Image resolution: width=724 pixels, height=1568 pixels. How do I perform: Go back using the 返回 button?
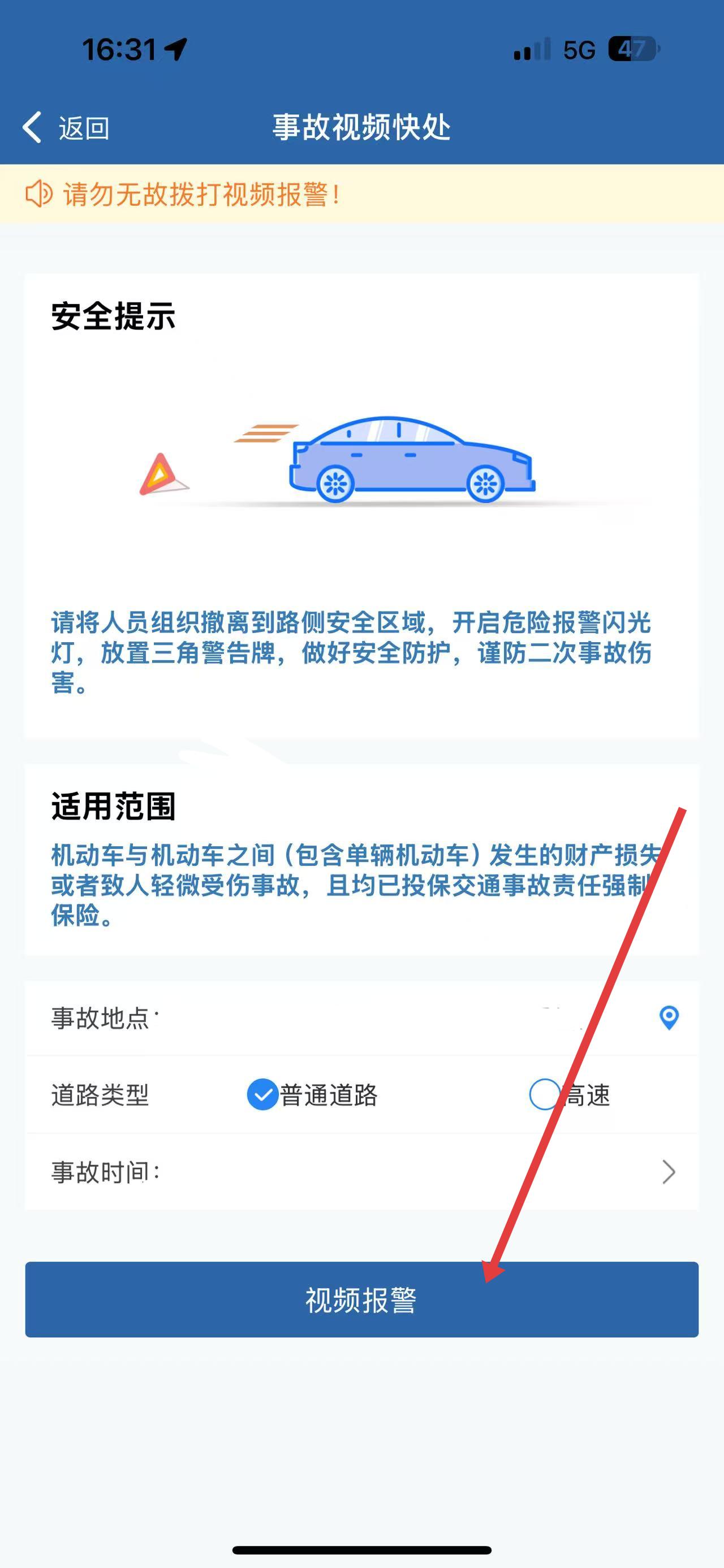(x=66, y=128)
